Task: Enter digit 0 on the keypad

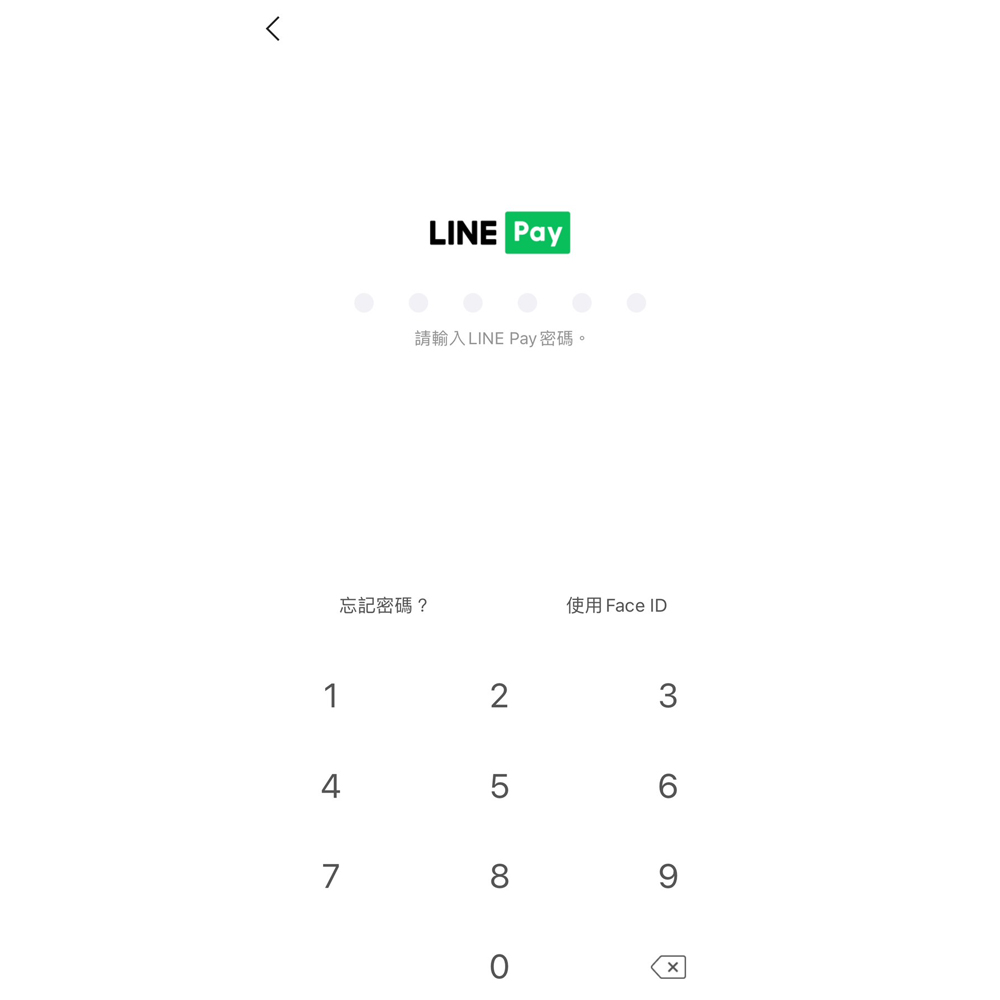Action: (499, 966)
